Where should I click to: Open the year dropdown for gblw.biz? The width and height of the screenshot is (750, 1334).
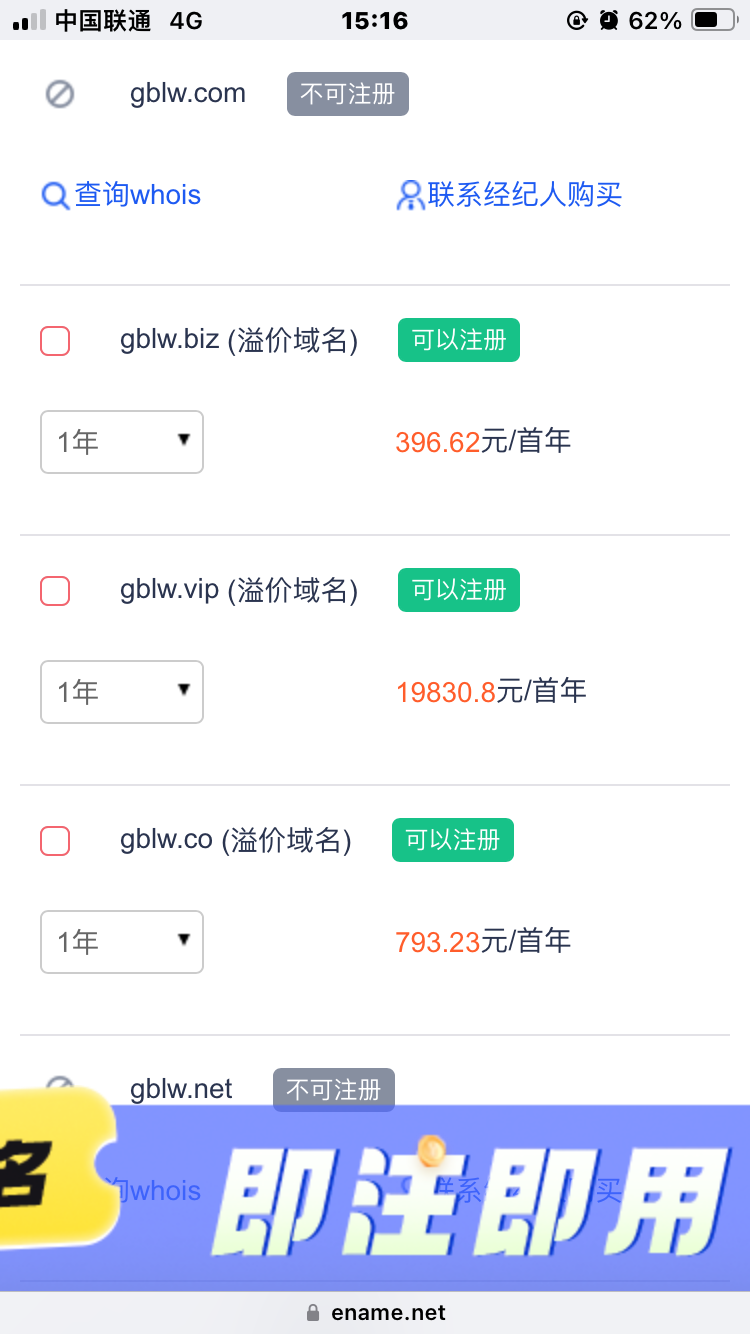122,442
